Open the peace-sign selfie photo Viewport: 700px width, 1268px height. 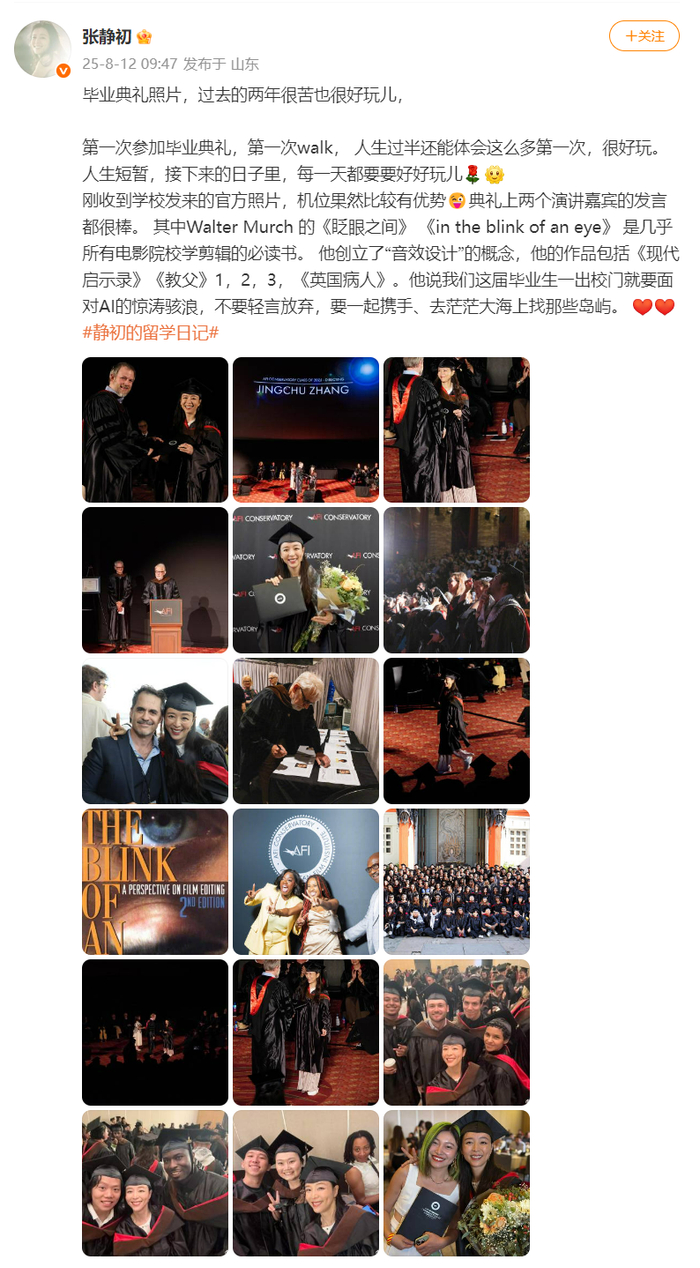pos(306,1183)
